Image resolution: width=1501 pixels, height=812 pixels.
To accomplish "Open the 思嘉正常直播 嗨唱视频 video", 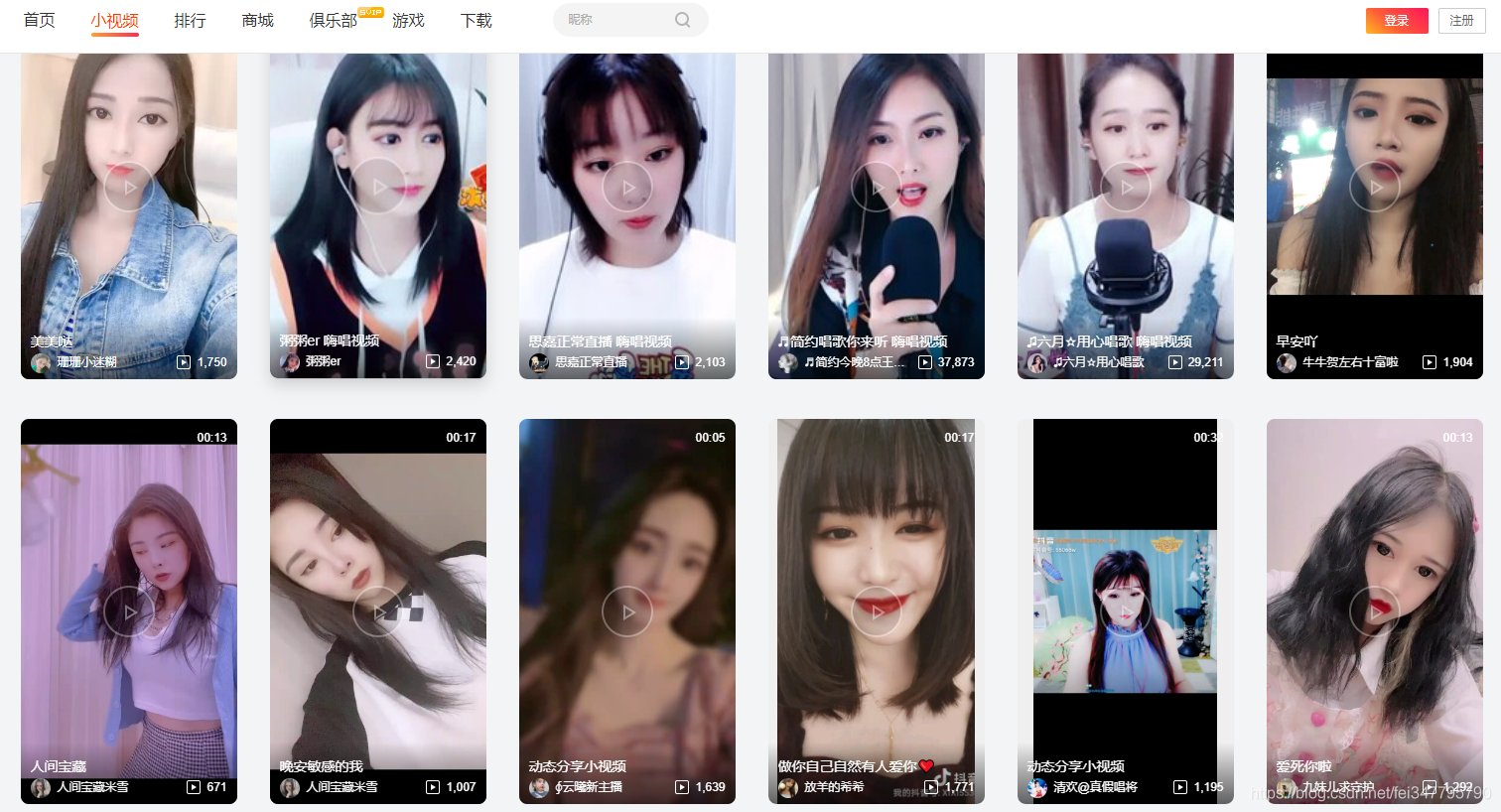I will [627, 187].
